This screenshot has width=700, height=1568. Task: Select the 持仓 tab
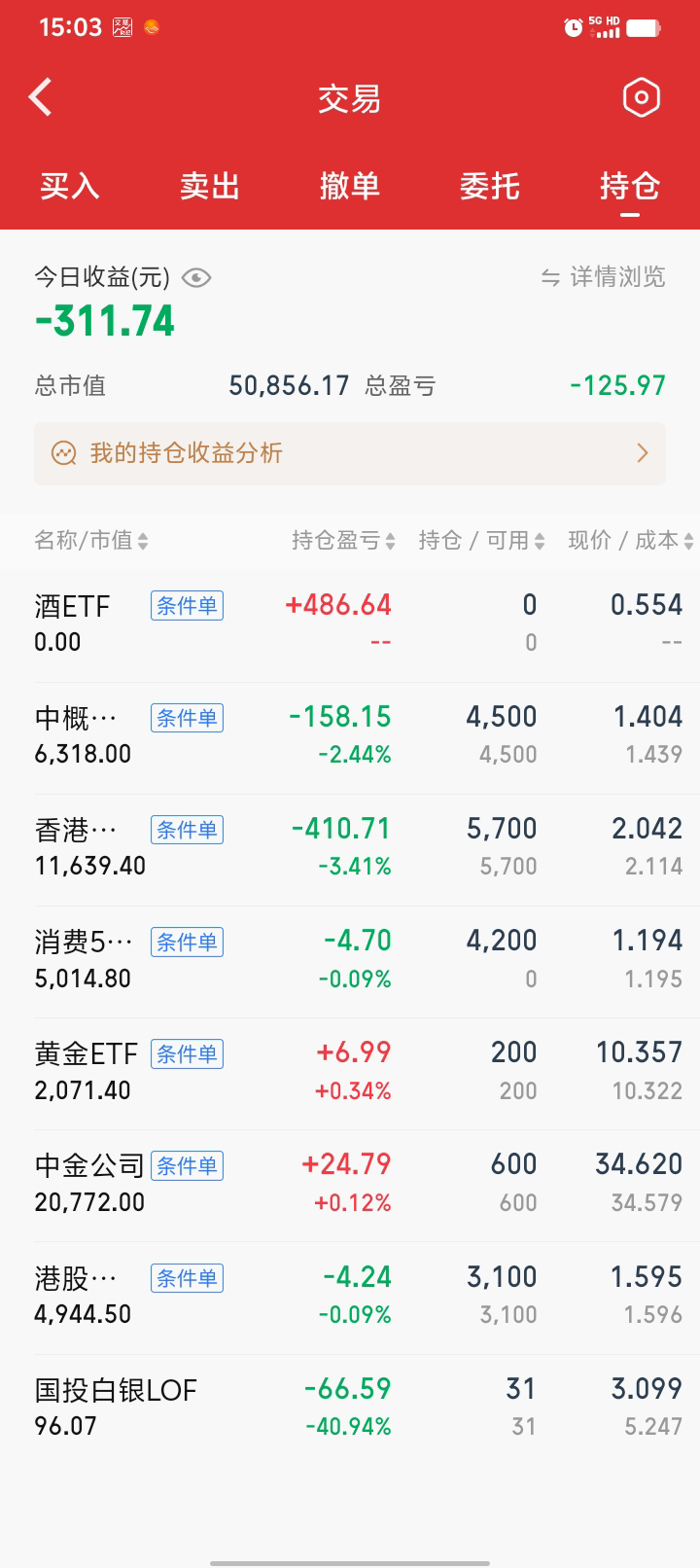coord(630,186)
